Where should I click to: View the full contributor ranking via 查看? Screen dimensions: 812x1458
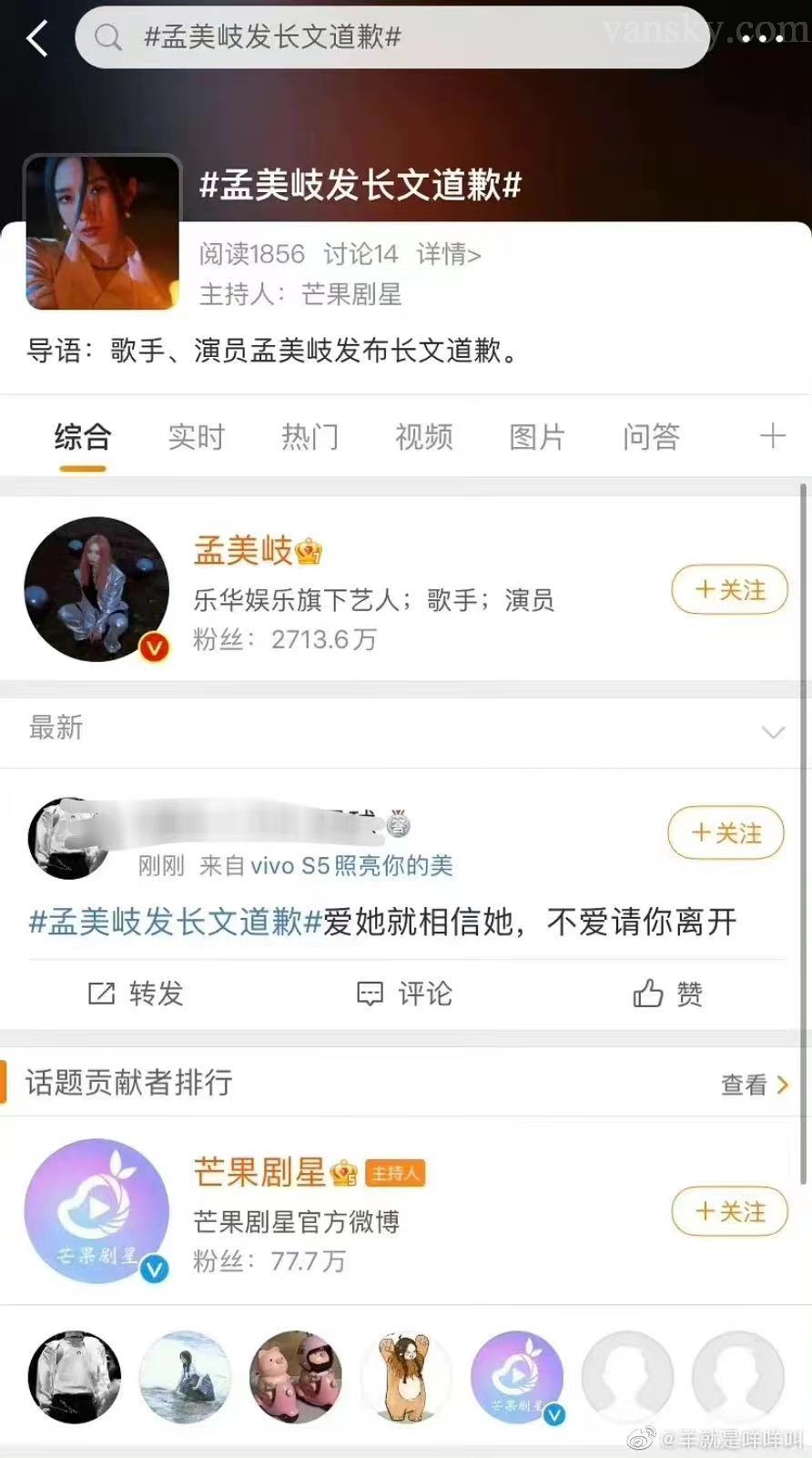click(755, 1084)
